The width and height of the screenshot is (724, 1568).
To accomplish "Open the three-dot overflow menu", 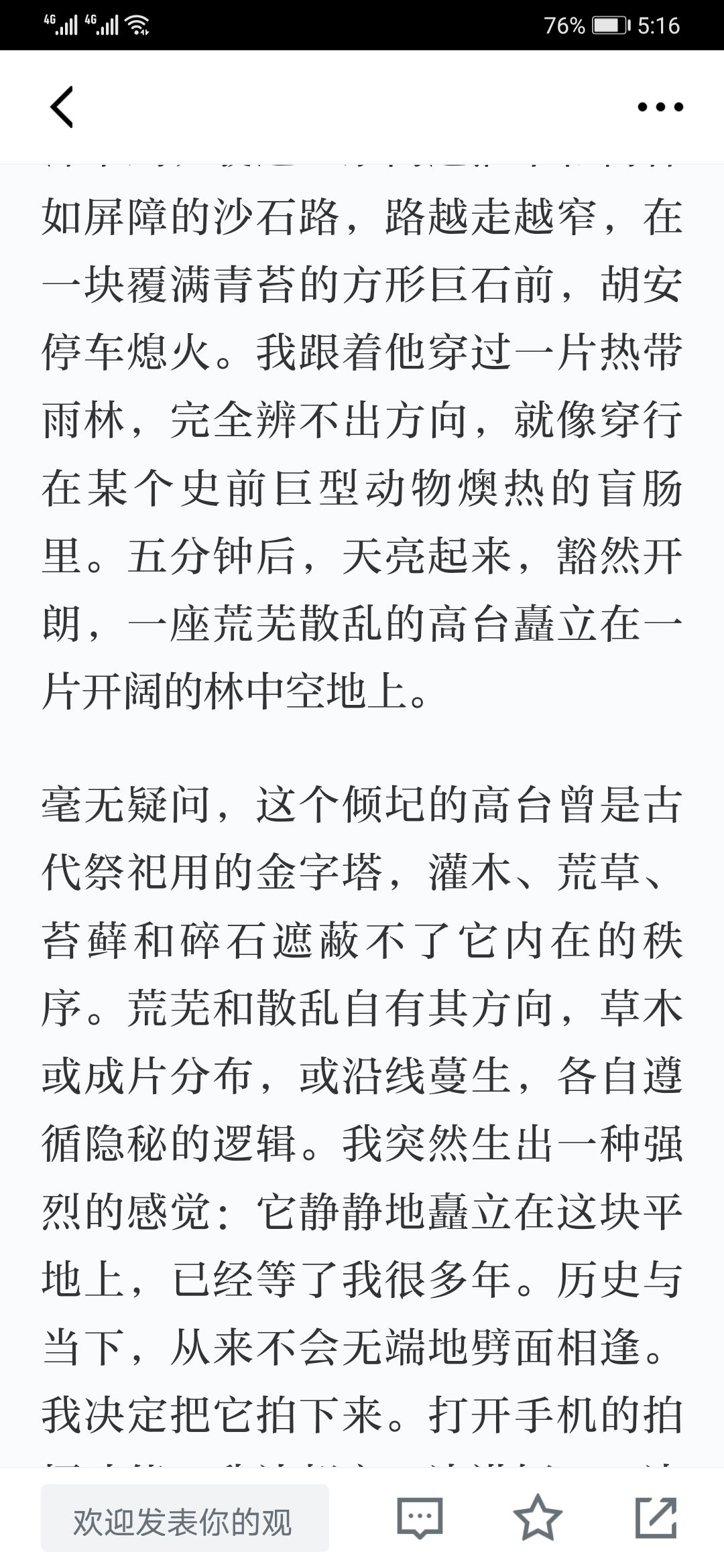I will (x=660, y=107).
